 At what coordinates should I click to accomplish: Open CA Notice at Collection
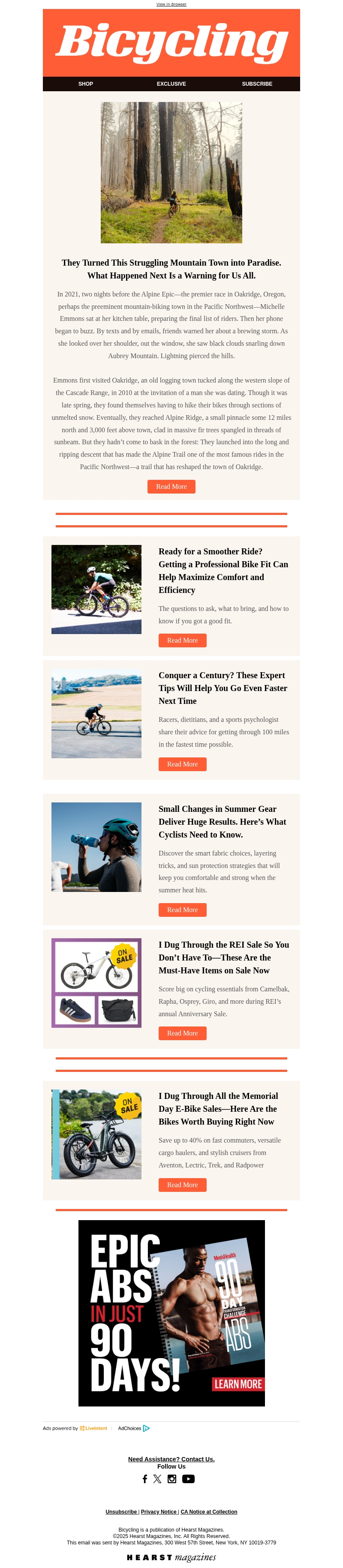pos(209,1512)
